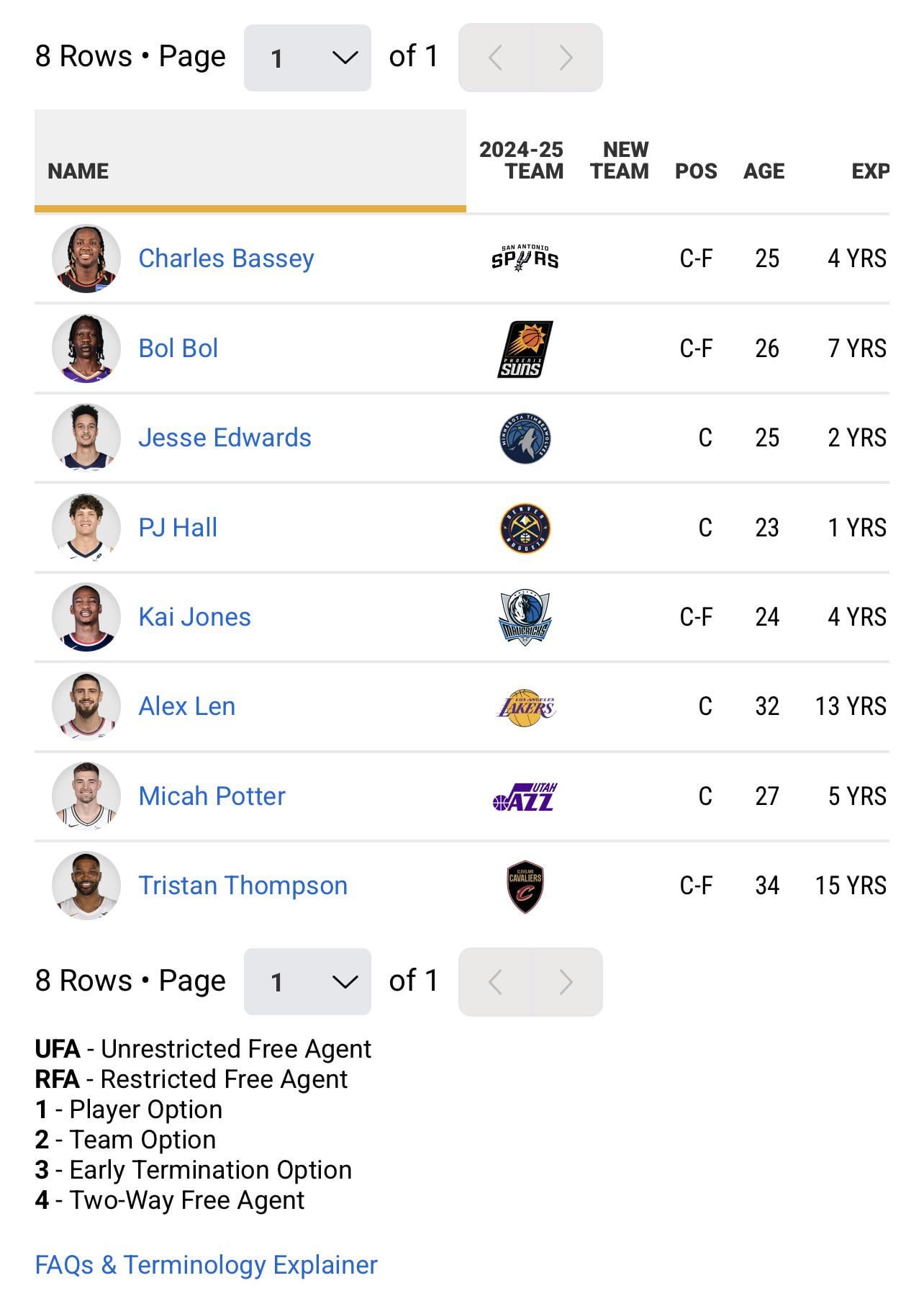Sort table by EXP column

pyautogui.click(x=870, y=171)
